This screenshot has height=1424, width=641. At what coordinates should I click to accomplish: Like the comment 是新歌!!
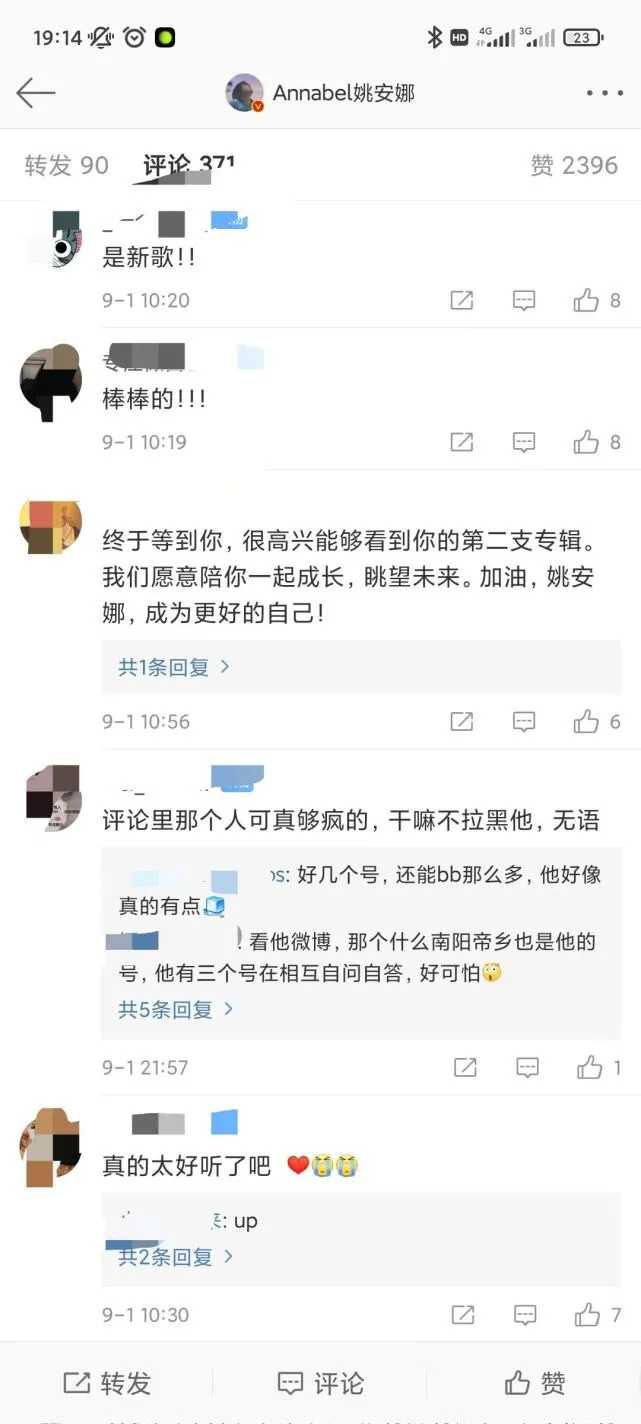597,300
